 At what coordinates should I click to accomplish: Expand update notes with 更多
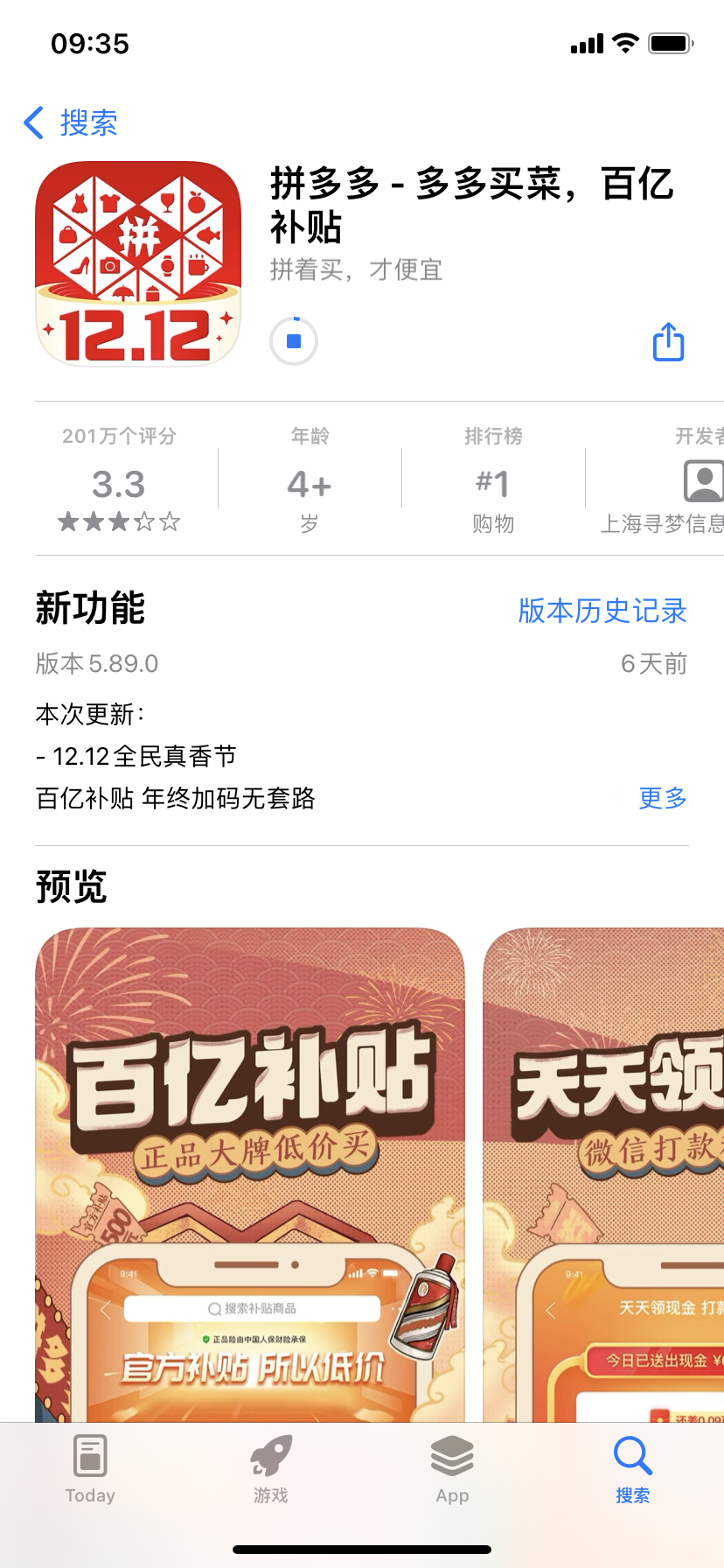[x=662, y=798]
